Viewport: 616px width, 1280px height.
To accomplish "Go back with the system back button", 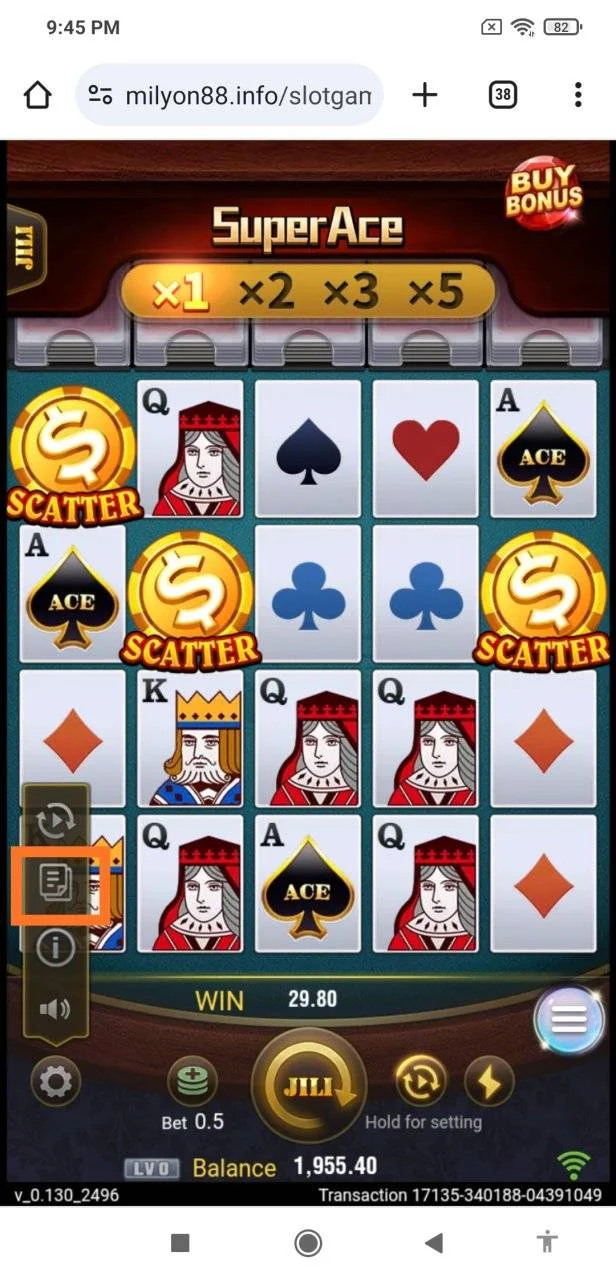I will 434,1243.
